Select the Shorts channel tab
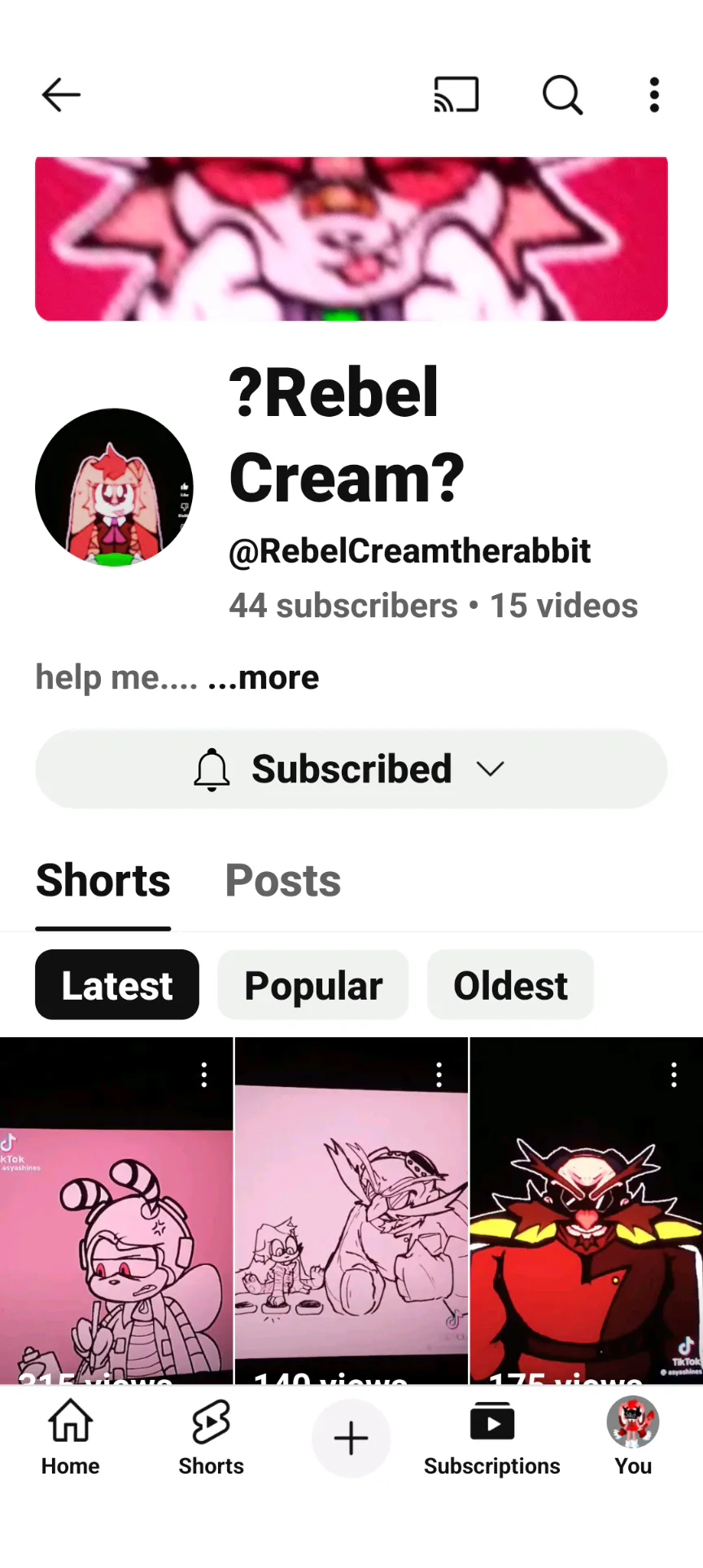703x1568 pixels. (x=103, y=881)
